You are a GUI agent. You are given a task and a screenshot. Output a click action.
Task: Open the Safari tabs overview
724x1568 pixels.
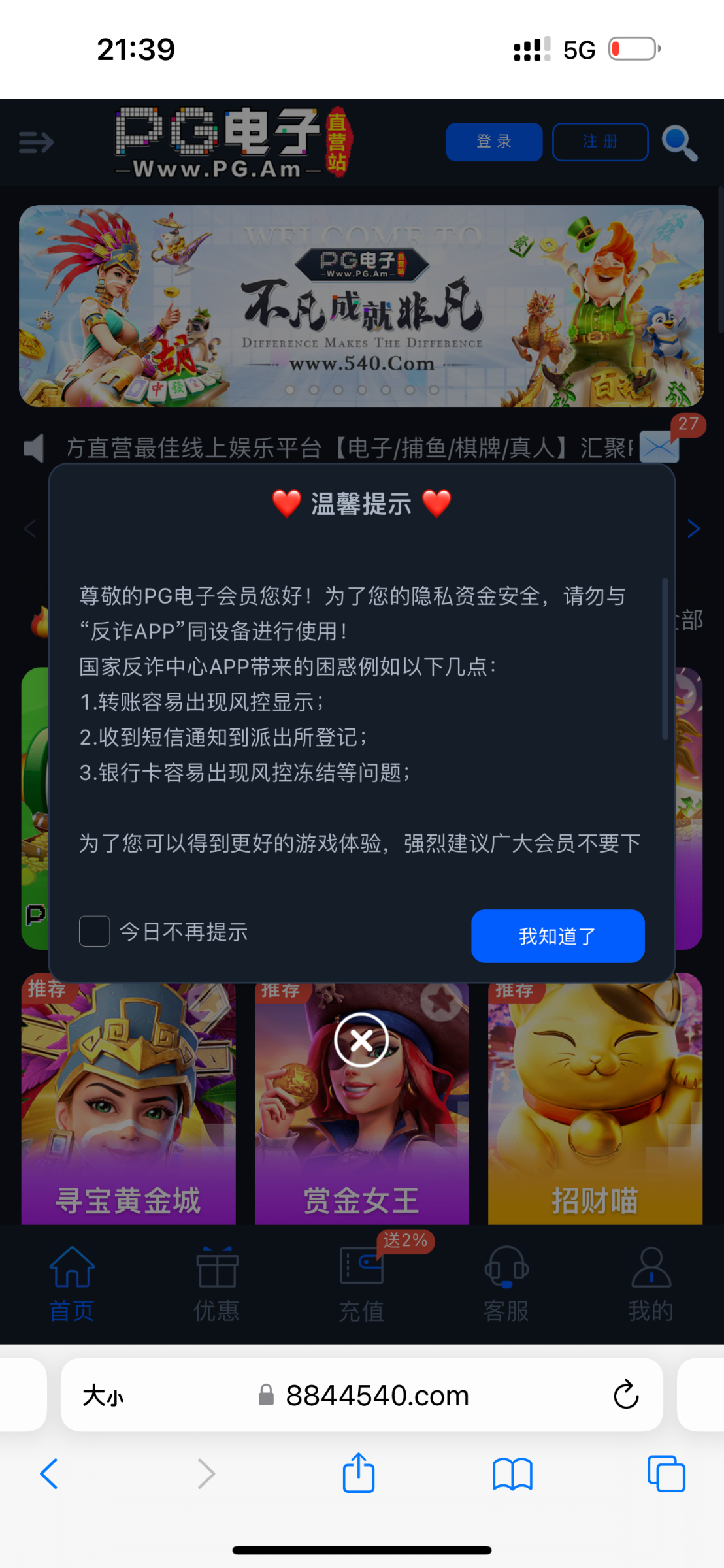[x=666, y=1474]
